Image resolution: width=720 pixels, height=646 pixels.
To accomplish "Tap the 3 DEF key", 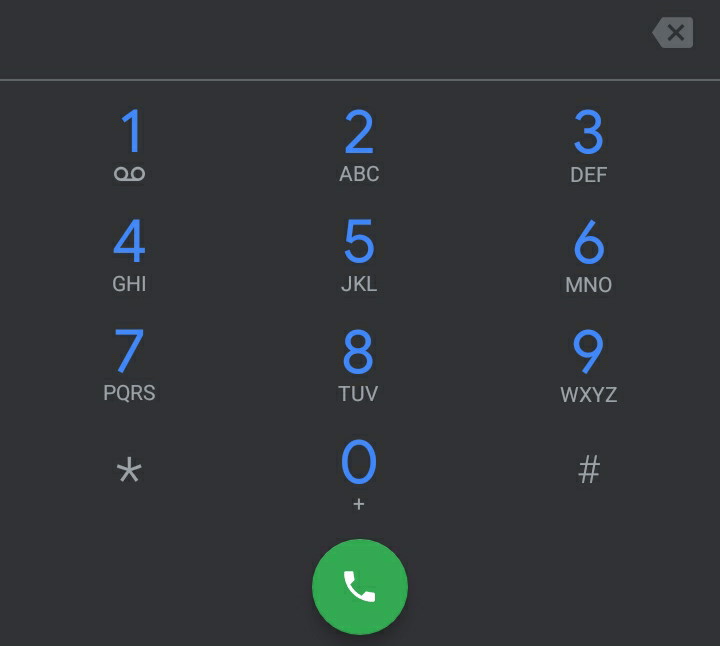I will [588, 146].
